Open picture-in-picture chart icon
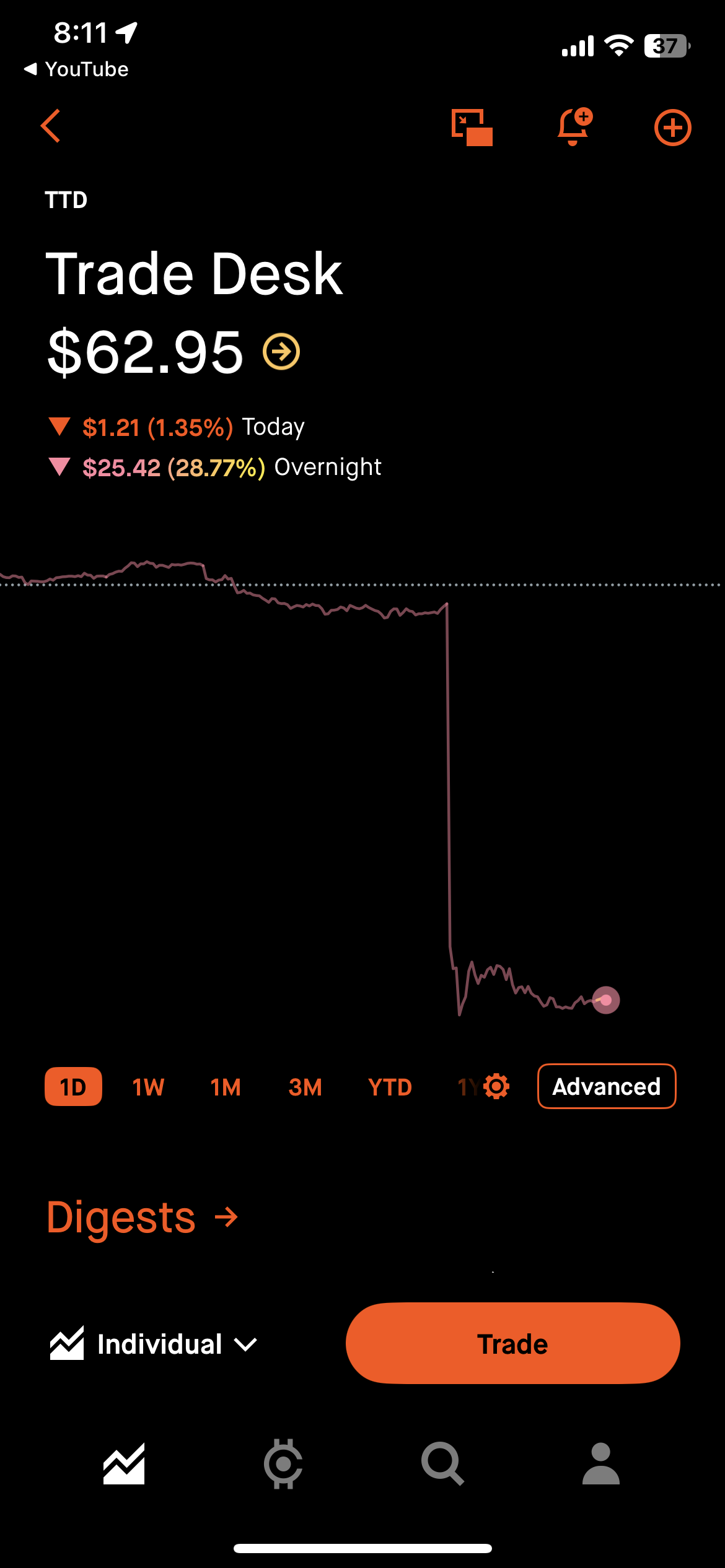725x1568 pixels. pyautogui.click(x=472, y=128)
